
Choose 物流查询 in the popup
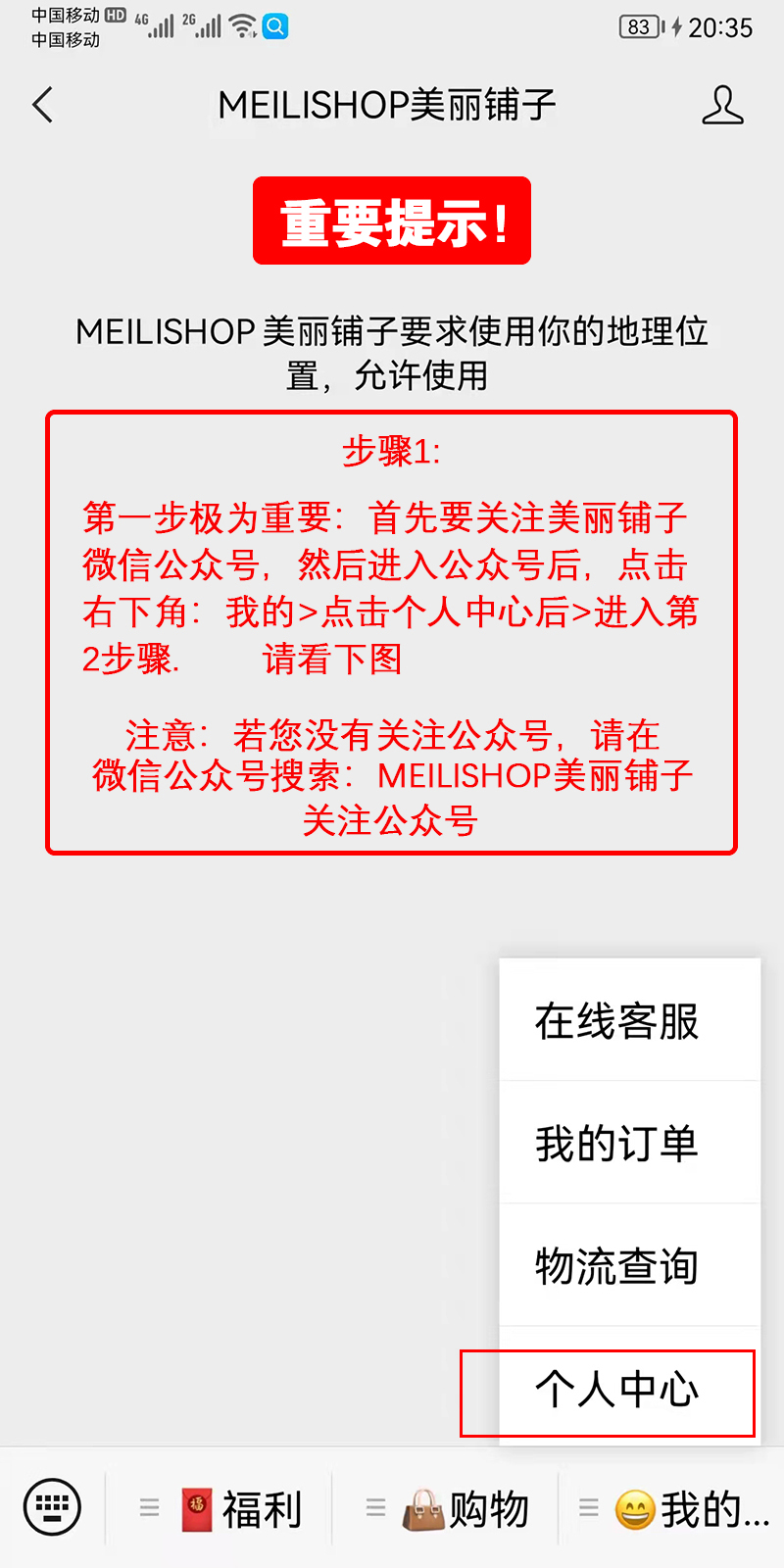click(617, 1266)
